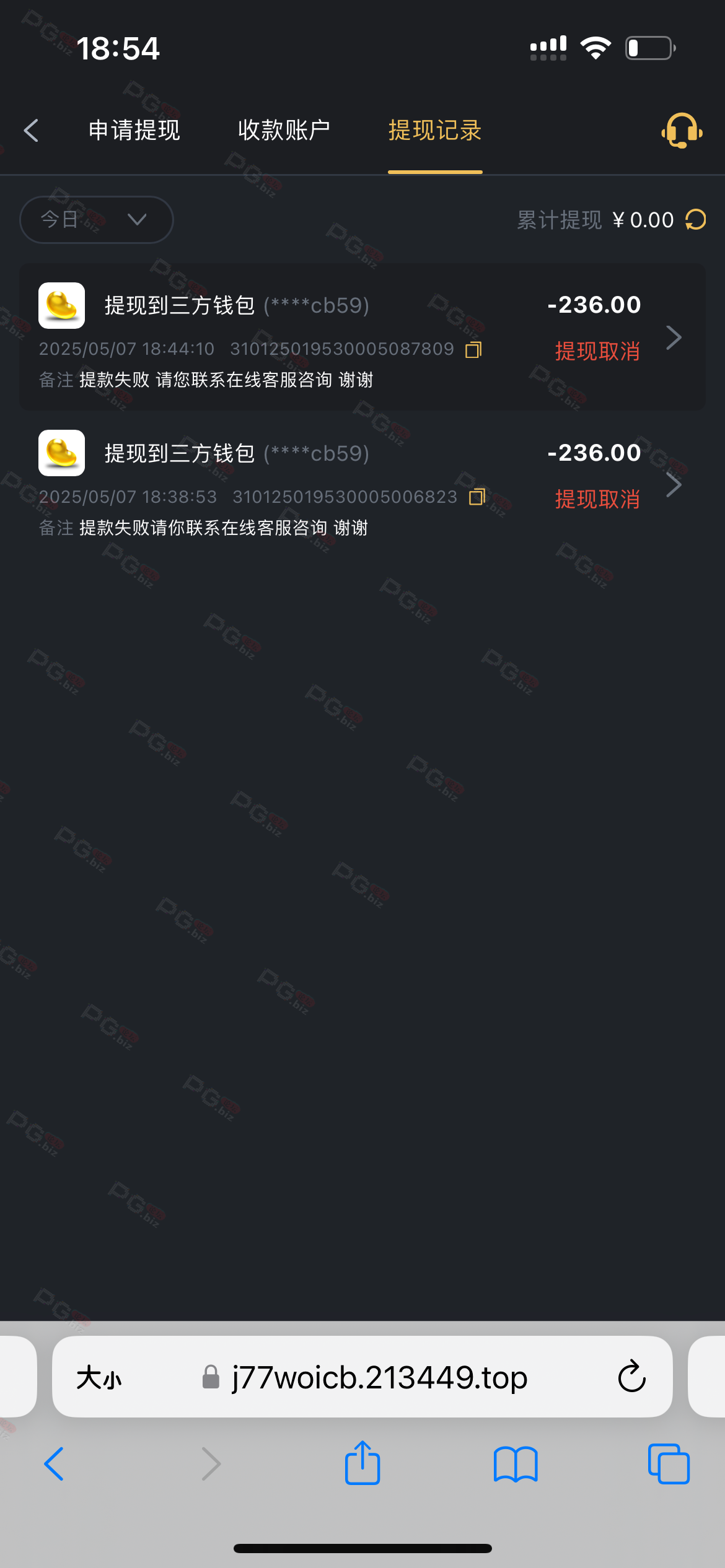Screen dimensions: 725x1568
Task: Select the 提现记录 tab
Action: click(x=435, y=131)
